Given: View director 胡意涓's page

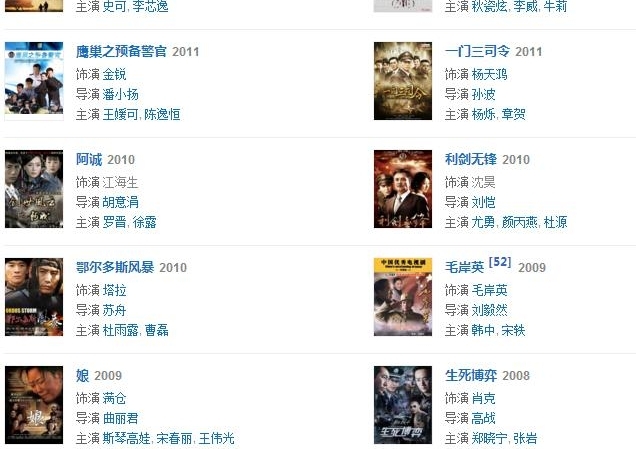Looking at the screenshot, I should coord(121,202).
